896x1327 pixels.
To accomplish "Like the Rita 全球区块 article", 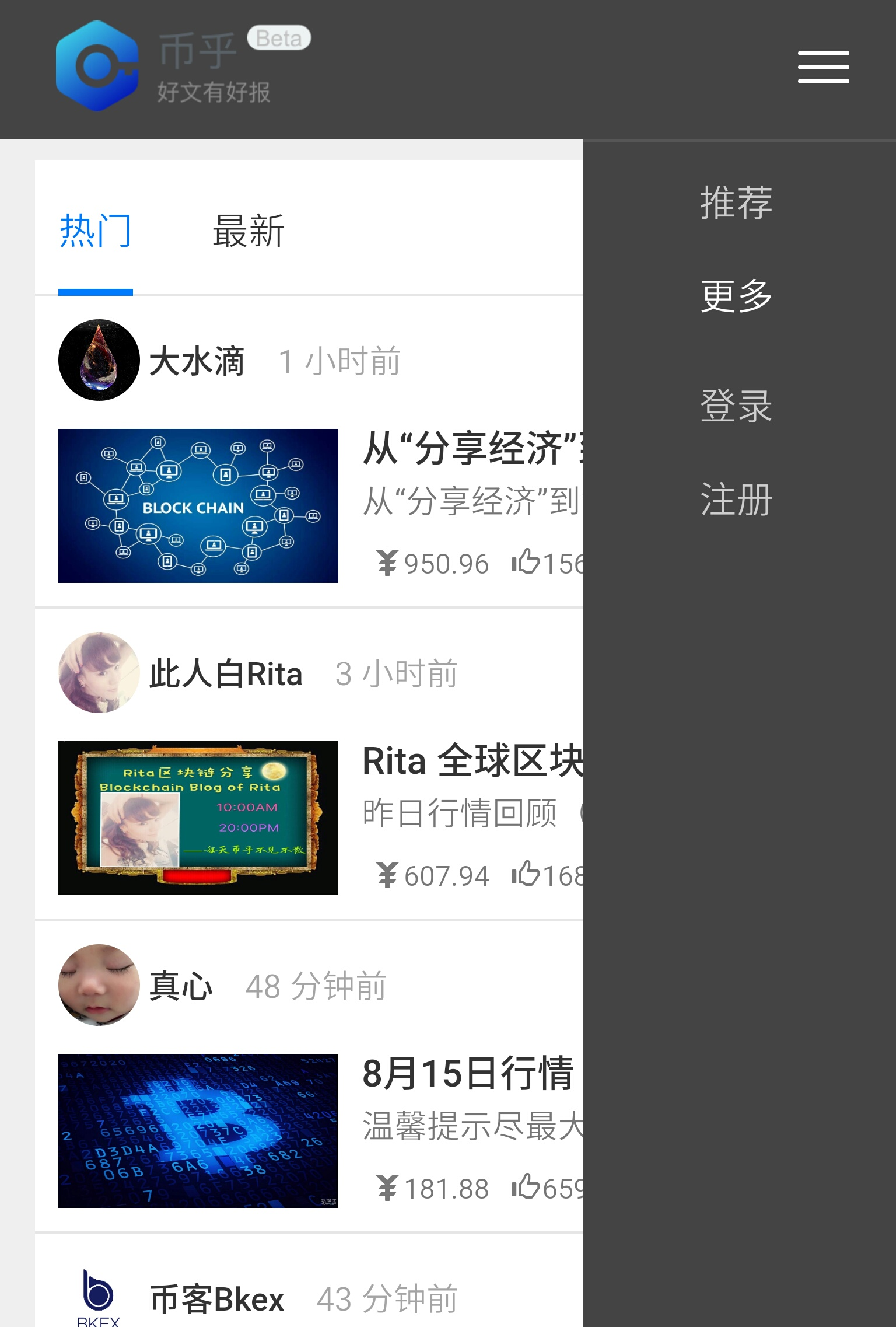I will point(527,874).
